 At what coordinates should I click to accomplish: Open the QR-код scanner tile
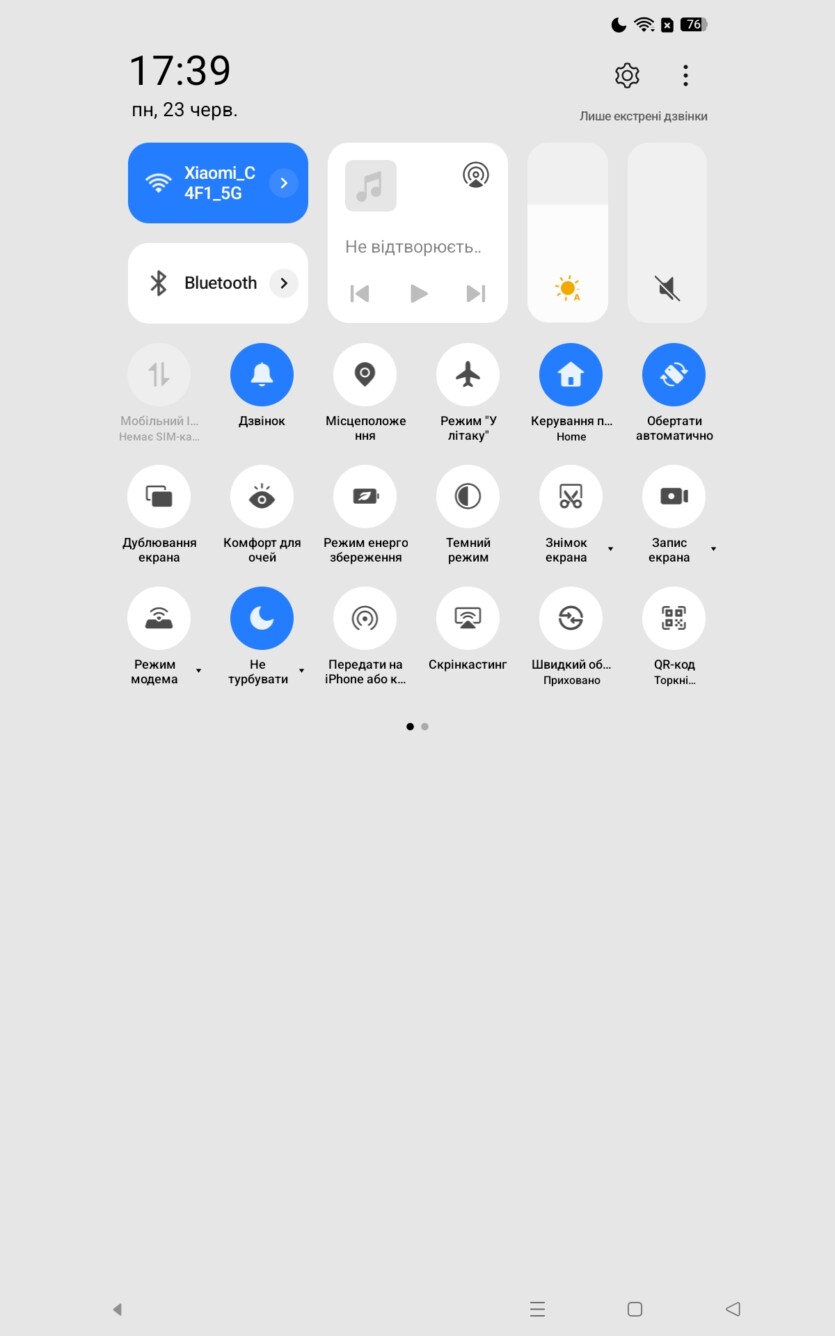click(x=674, y=618)
